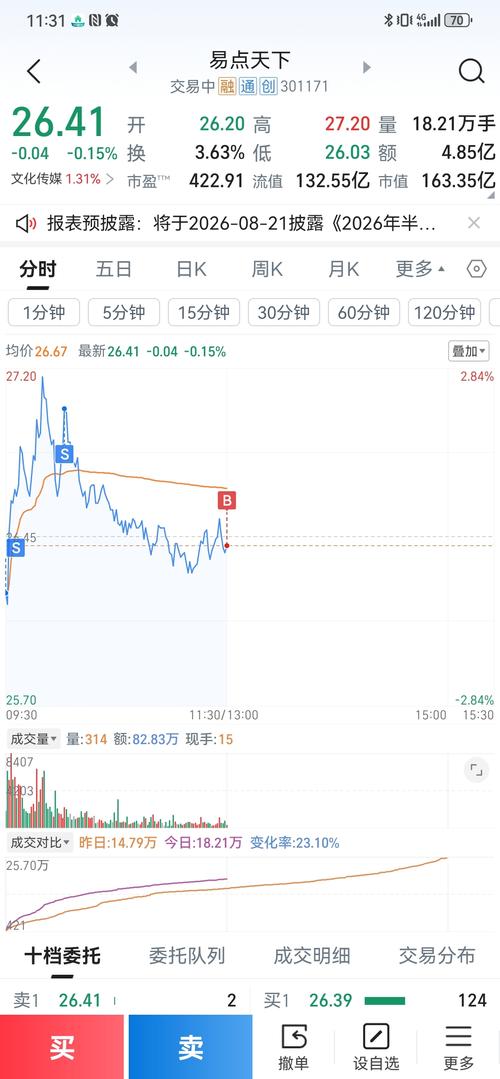
Task: Switch to the 日K chart tab
Action: [191, 269]
